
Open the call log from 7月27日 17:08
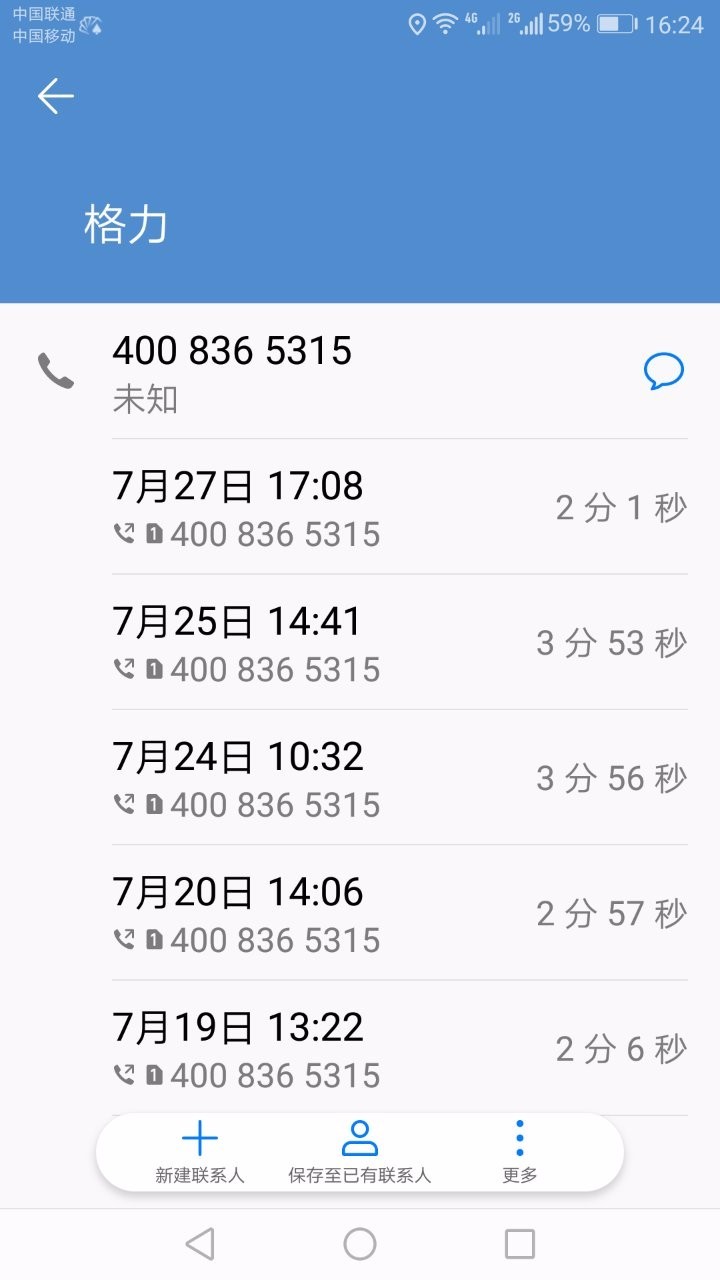(x=400, y=508)
